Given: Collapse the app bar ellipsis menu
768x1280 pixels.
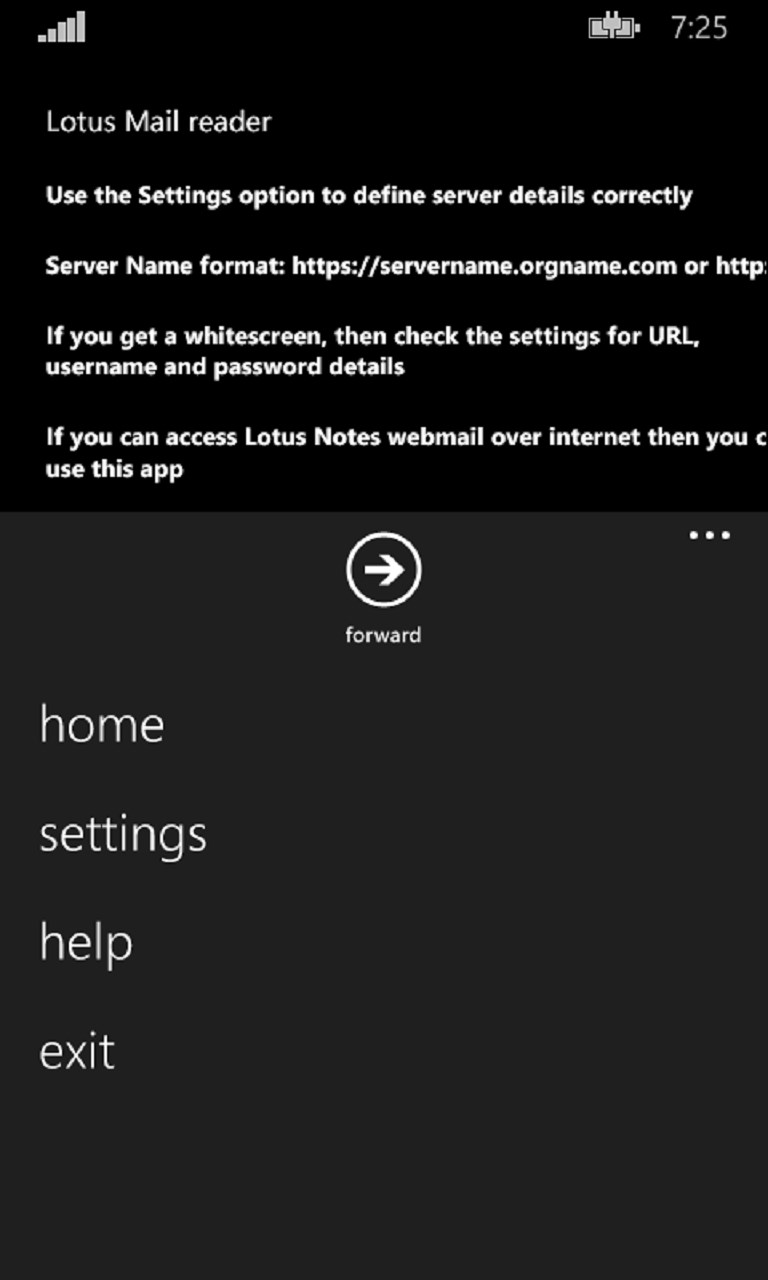Looking at the screenshot, I should 709,536.
